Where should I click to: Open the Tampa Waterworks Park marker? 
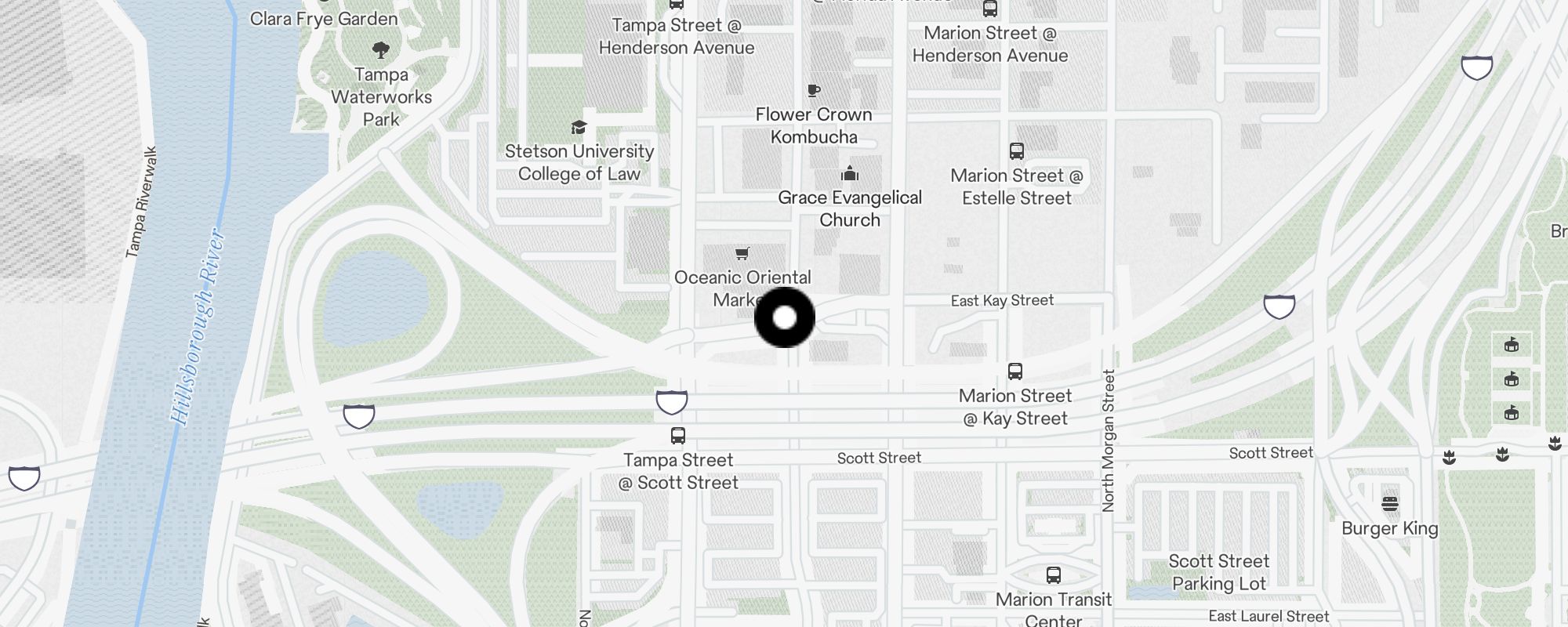[381, 52]
